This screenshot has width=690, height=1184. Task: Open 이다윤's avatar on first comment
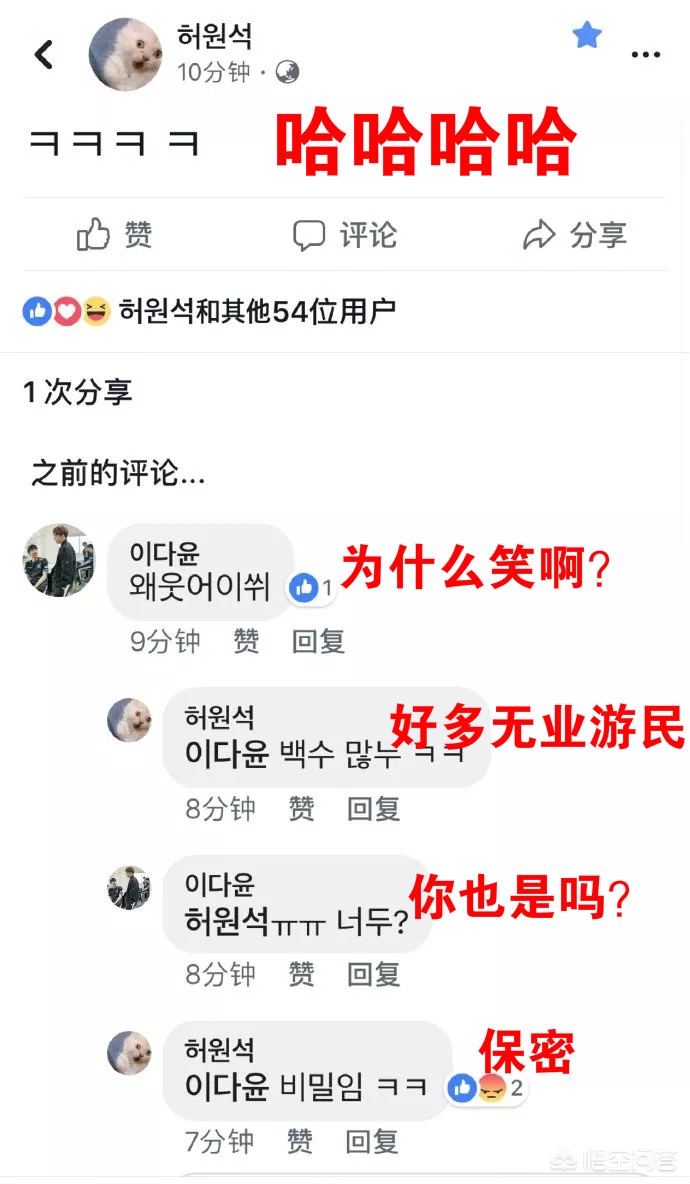click(60, 560)
